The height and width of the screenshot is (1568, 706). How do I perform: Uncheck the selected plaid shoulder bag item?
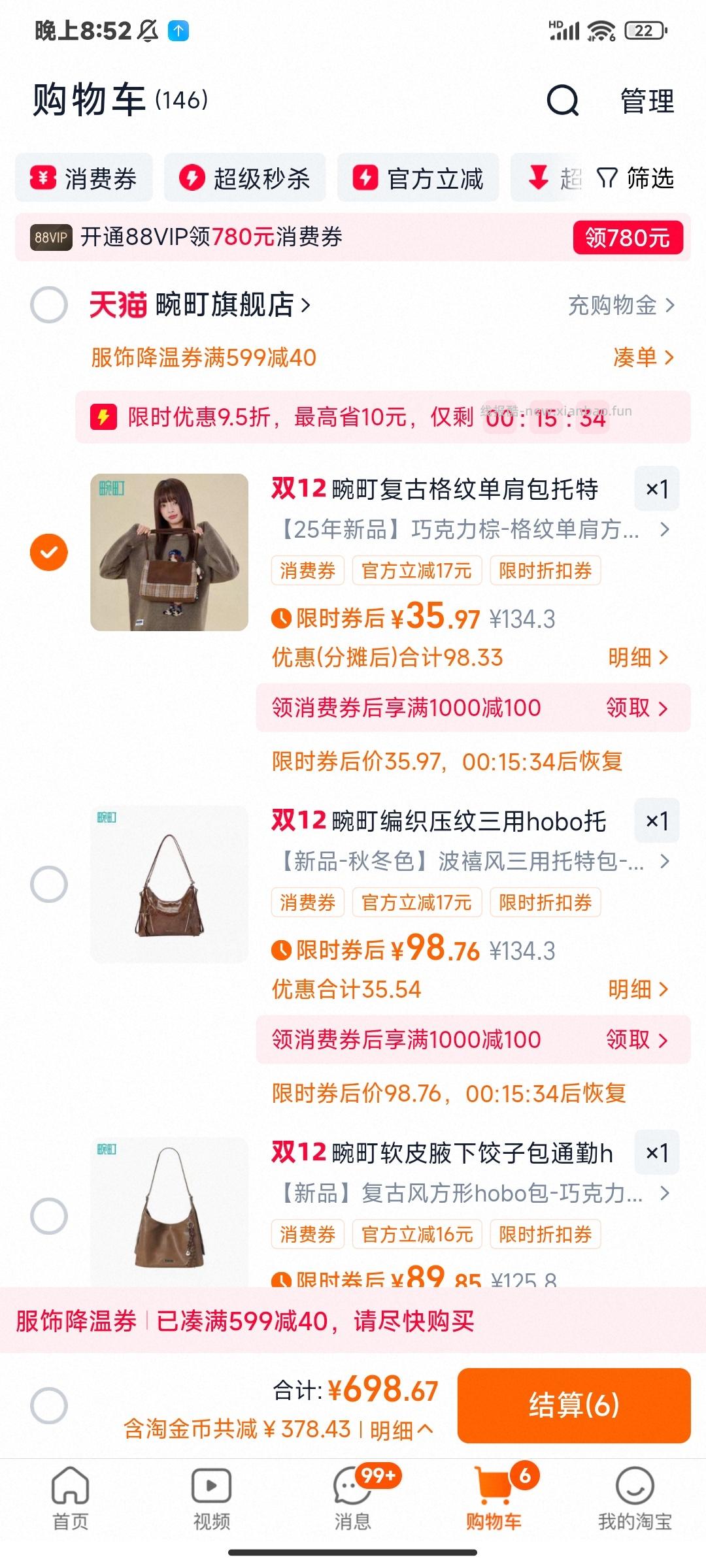click(x=49, y=551)
